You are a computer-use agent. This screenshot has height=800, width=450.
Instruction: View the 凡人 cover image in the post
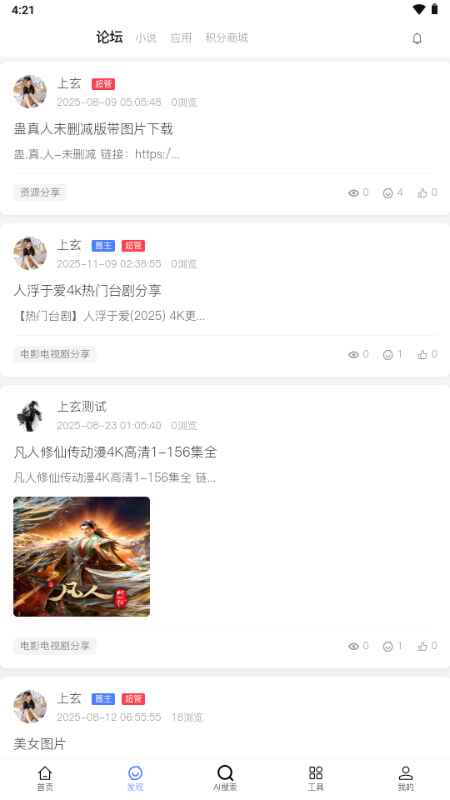tap(82, 557)
